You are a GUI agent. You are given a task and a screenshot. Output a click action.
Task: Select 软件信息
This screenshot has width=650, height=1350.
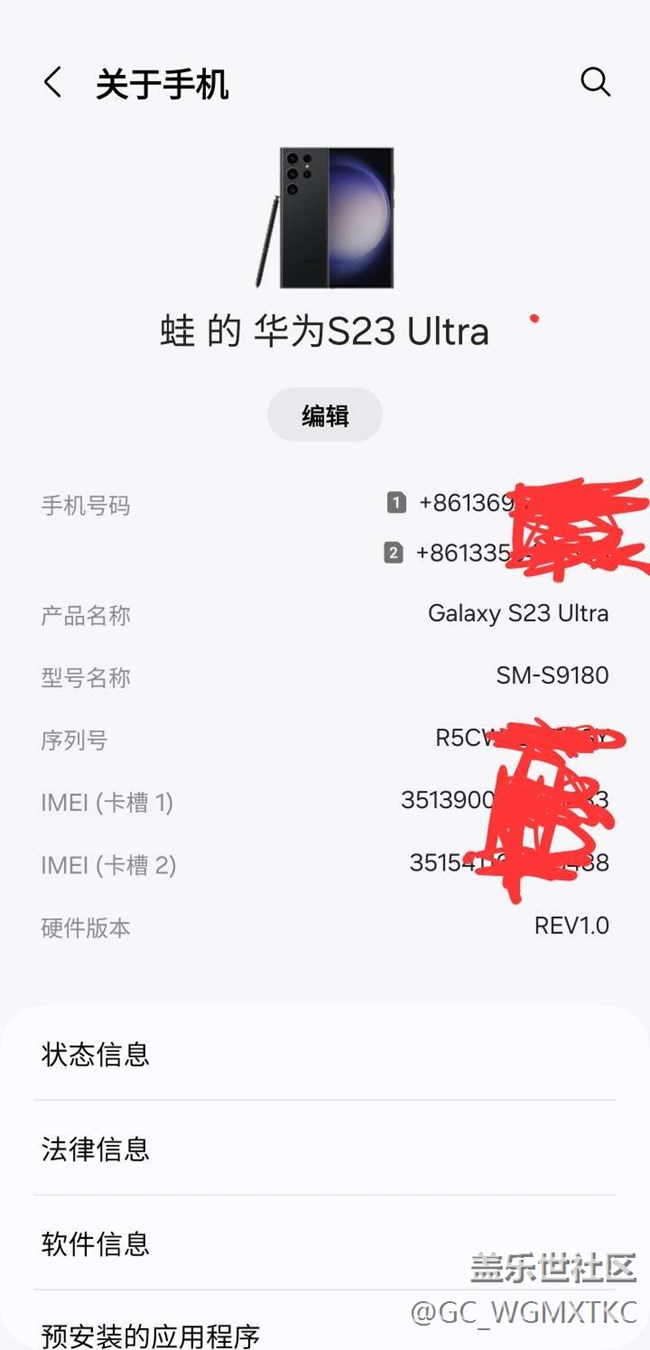pos(96,1244)
